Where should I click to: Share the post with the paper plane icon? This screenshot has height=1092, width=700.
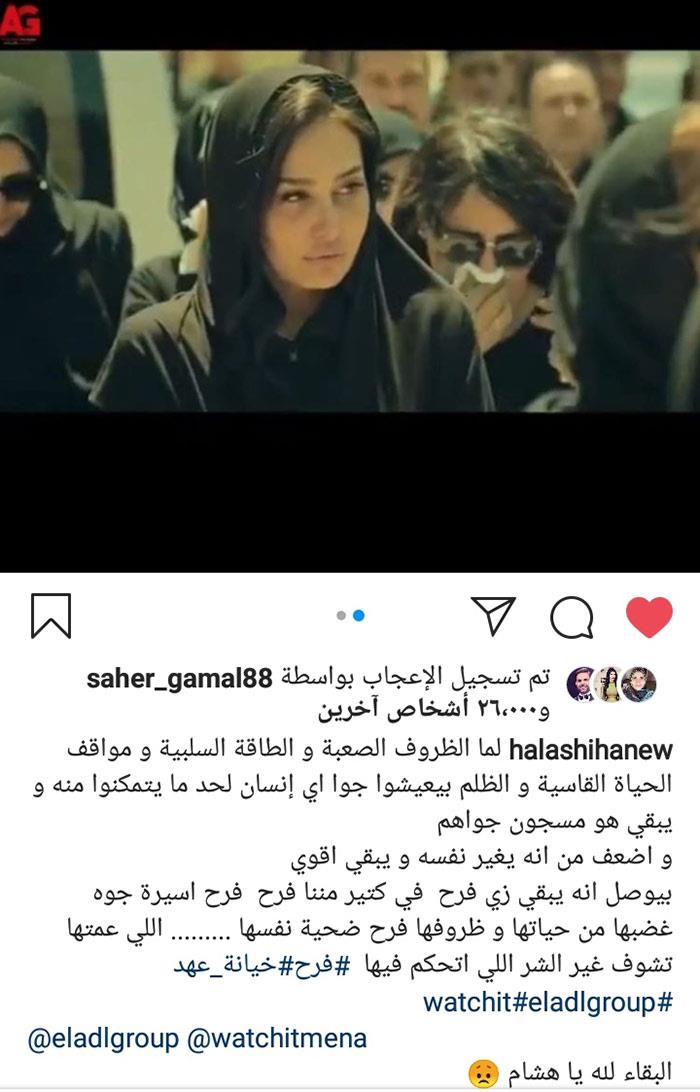tap(492, 616)
